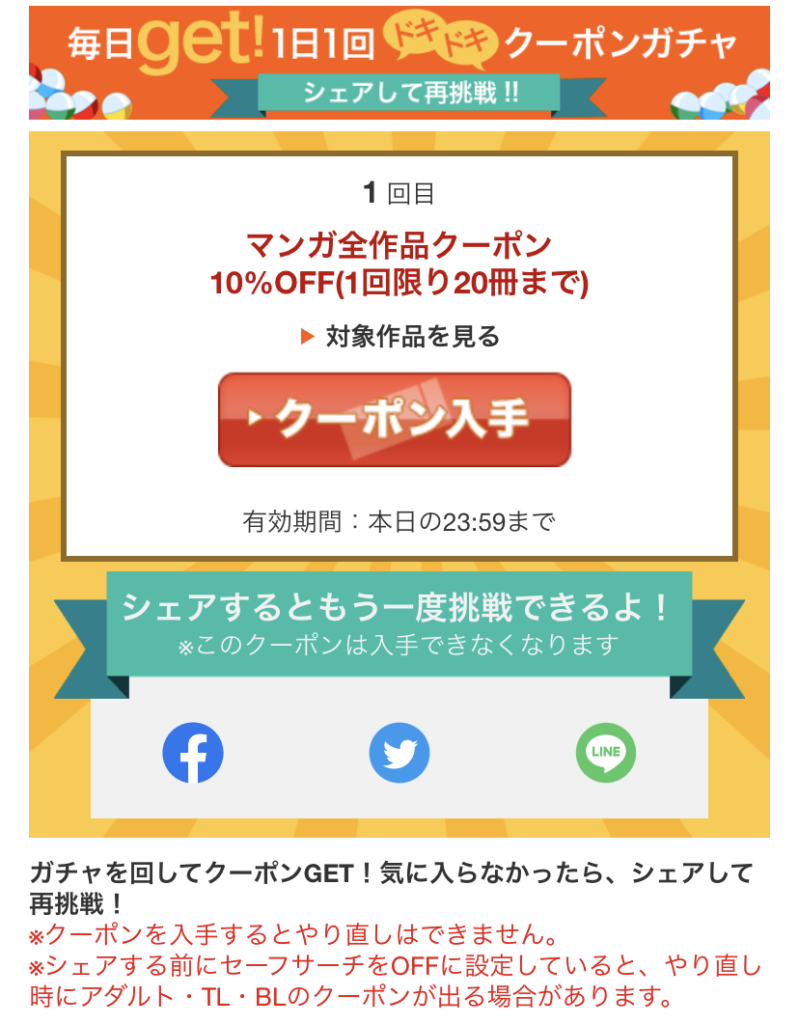The height and width of the screenshot is (1024, 799).
Task: Open the 対象作品を見る link
Action: point(401,337)
